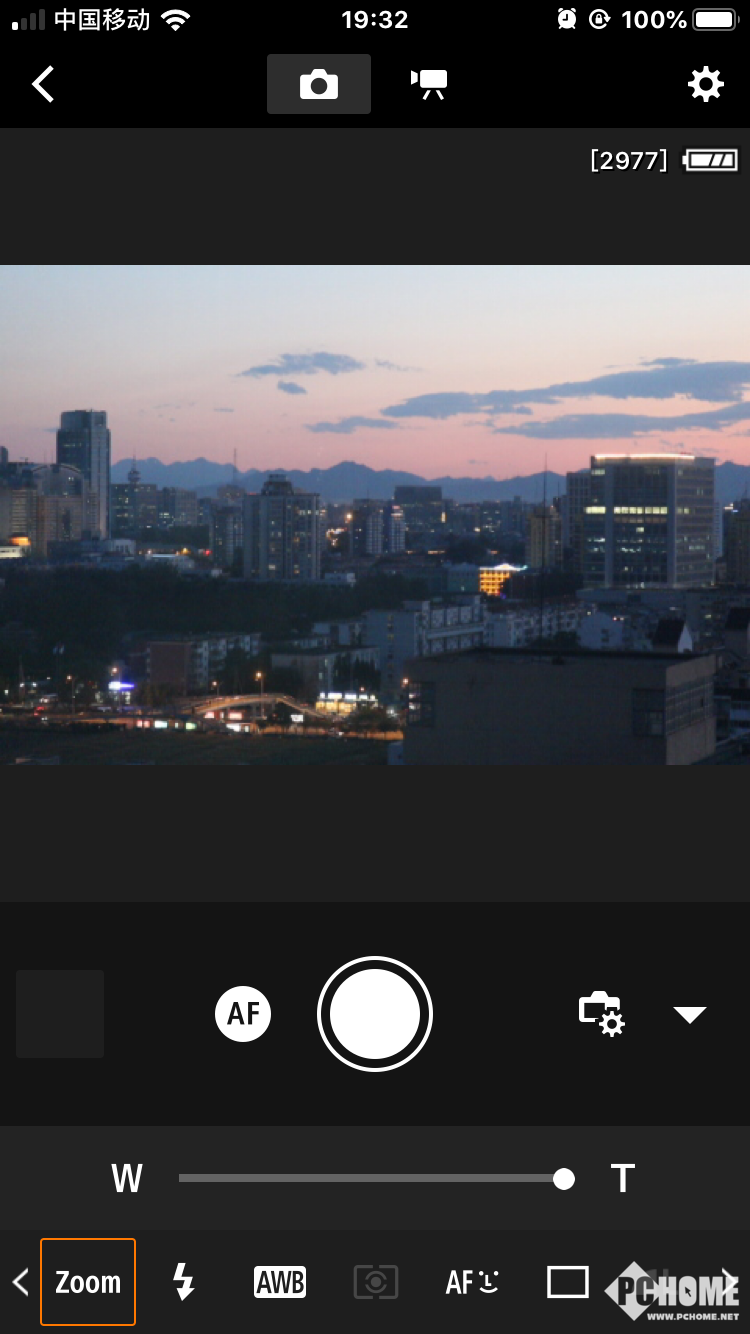Viewport: 750px width, 1334px height.
Task: Open the camera settings icon
Action: tap(601, 1014)
